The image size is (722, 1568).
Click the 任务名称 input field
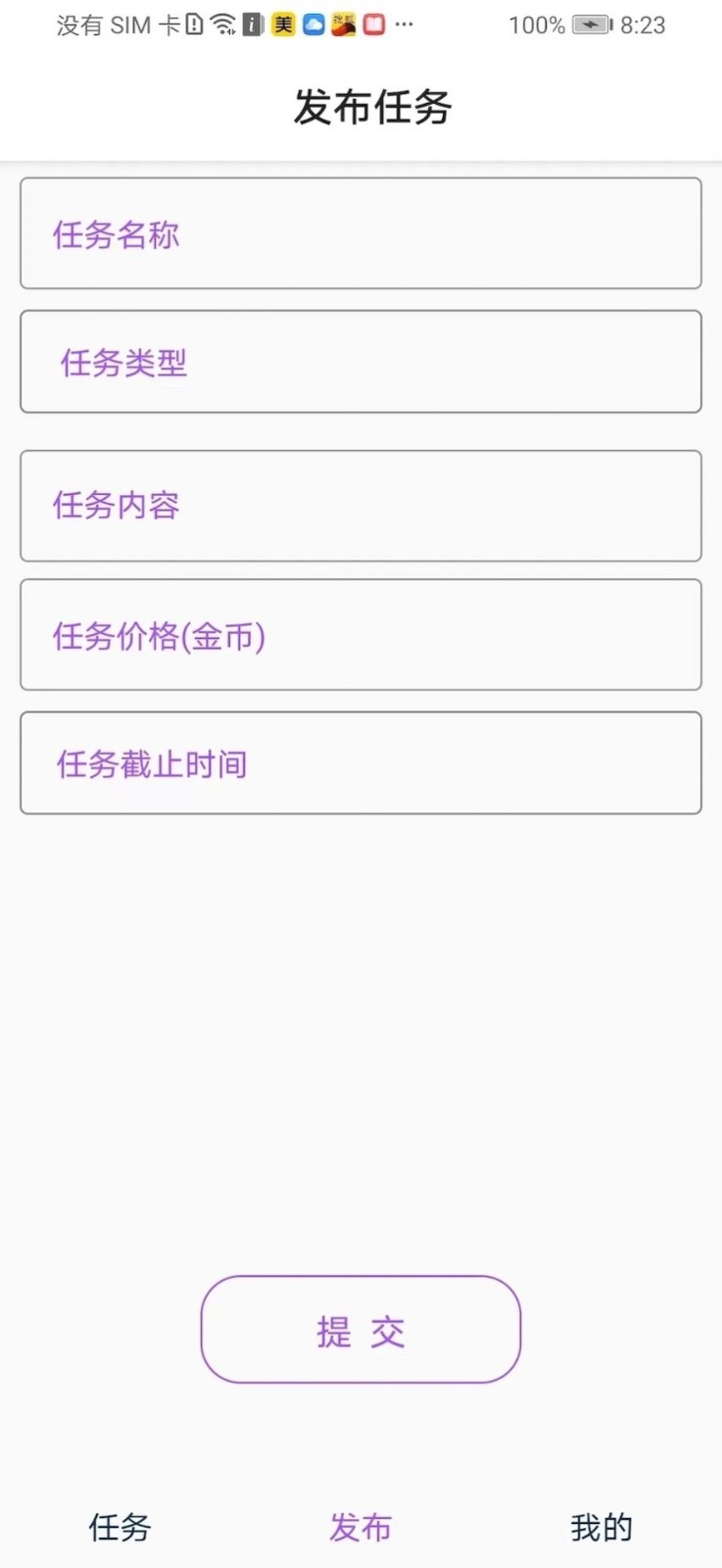[x=361, y=234]
